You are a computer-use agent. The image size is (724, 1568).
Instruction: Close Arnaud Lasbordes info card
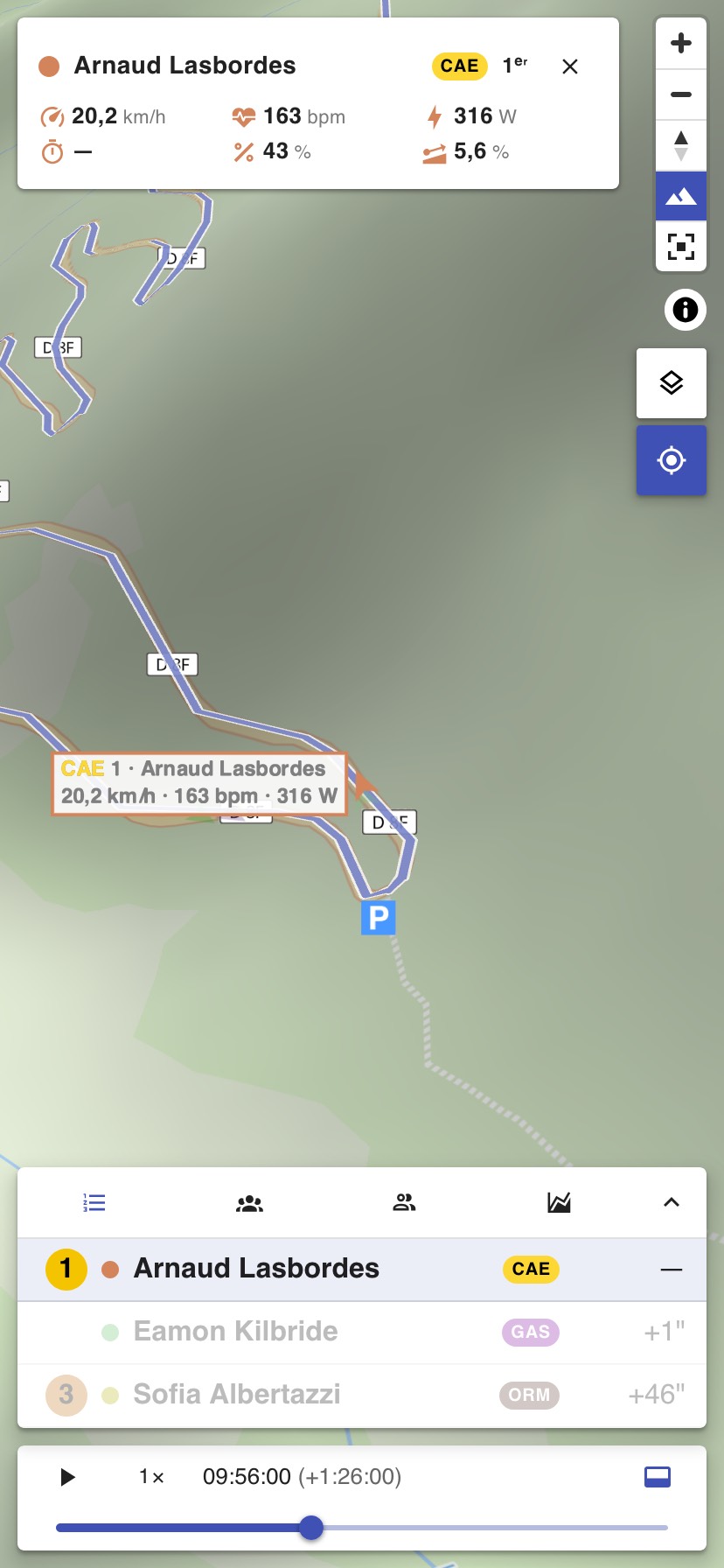(x=570, y=66)
